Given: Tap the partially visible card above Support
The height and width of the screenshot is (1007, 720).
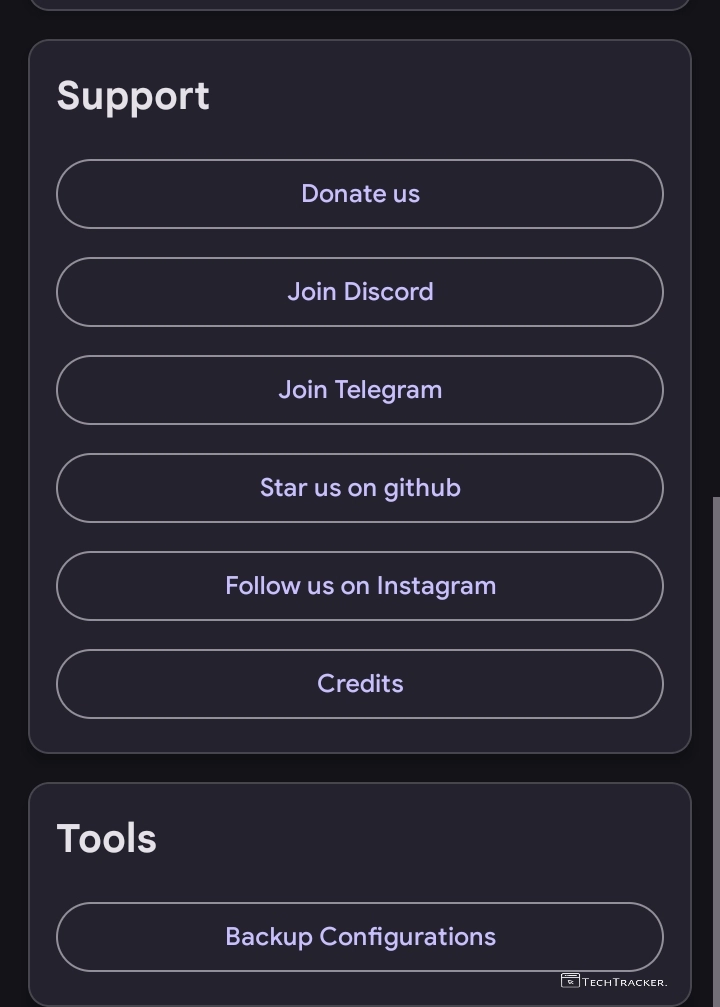Looking at the screenshot, I should [x=360, y=5].
